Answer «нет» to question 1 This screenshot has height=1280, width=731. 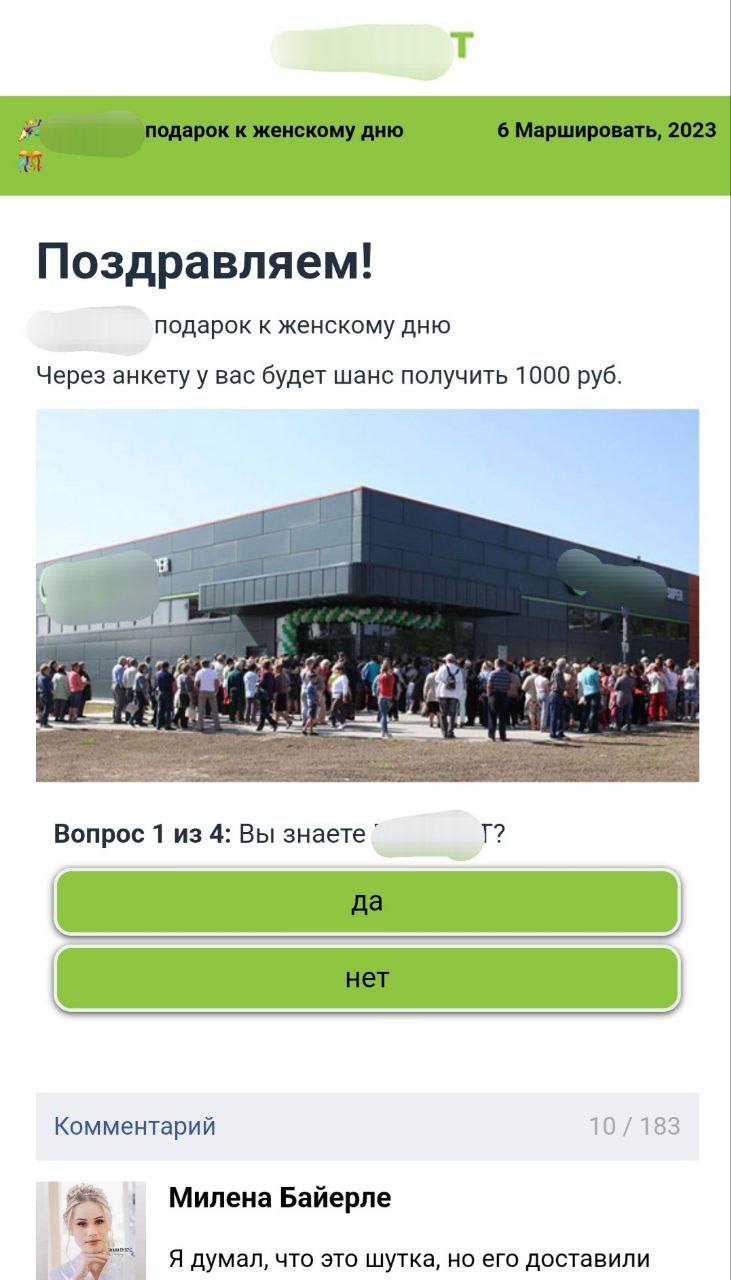(x=367, y=978)
